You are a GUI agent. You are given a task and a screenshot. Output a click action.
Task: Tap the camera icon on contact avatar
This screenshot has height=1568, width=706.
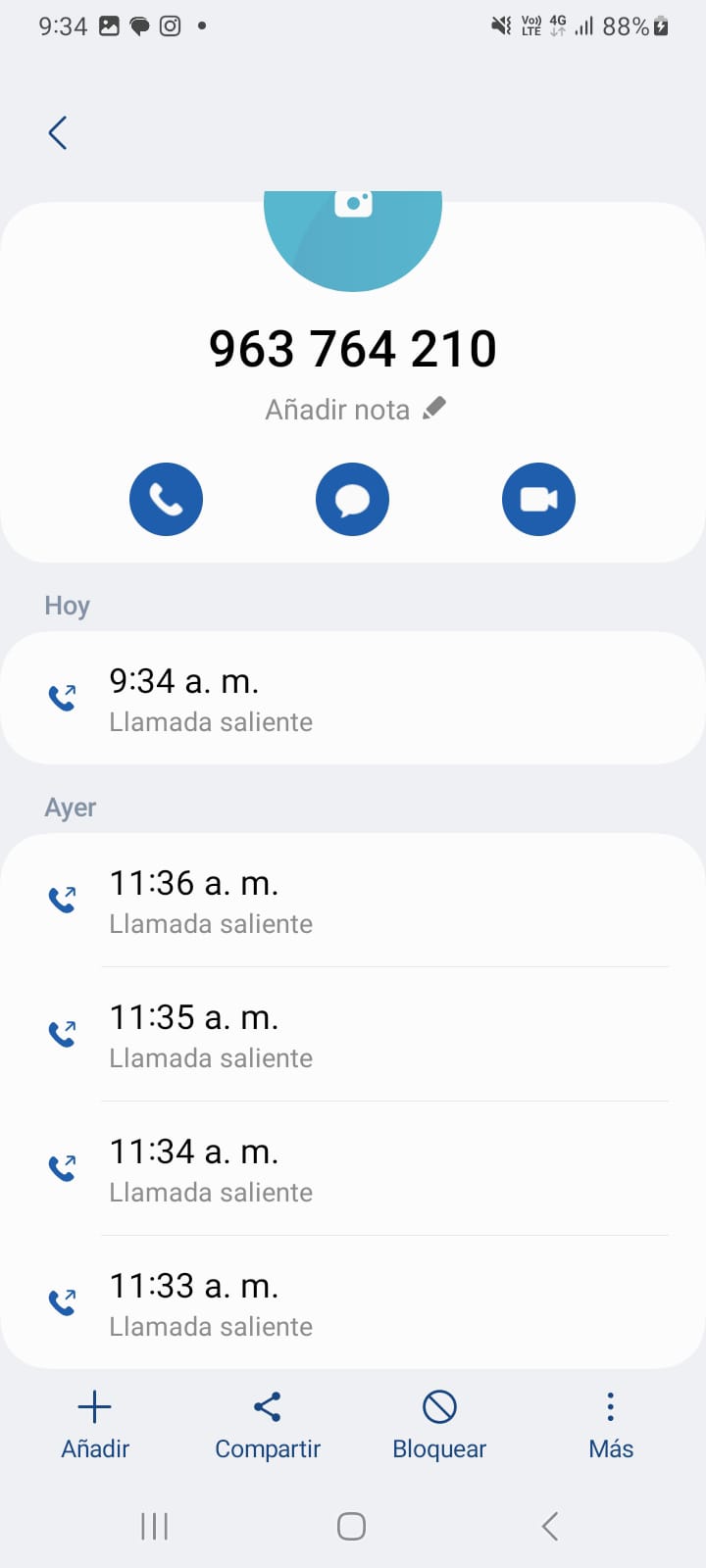pos(353,204)
